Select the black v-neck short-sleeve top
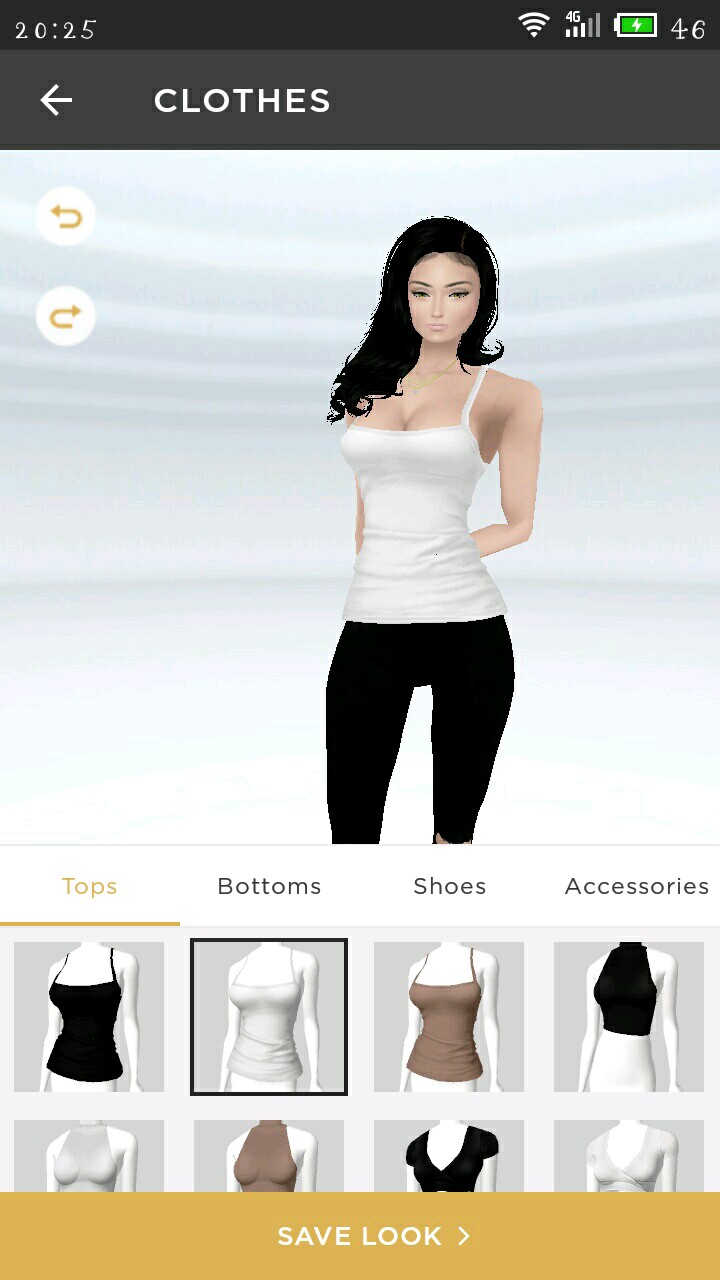This screenshot has height=1280, width=720. [x=449, y=1156]
